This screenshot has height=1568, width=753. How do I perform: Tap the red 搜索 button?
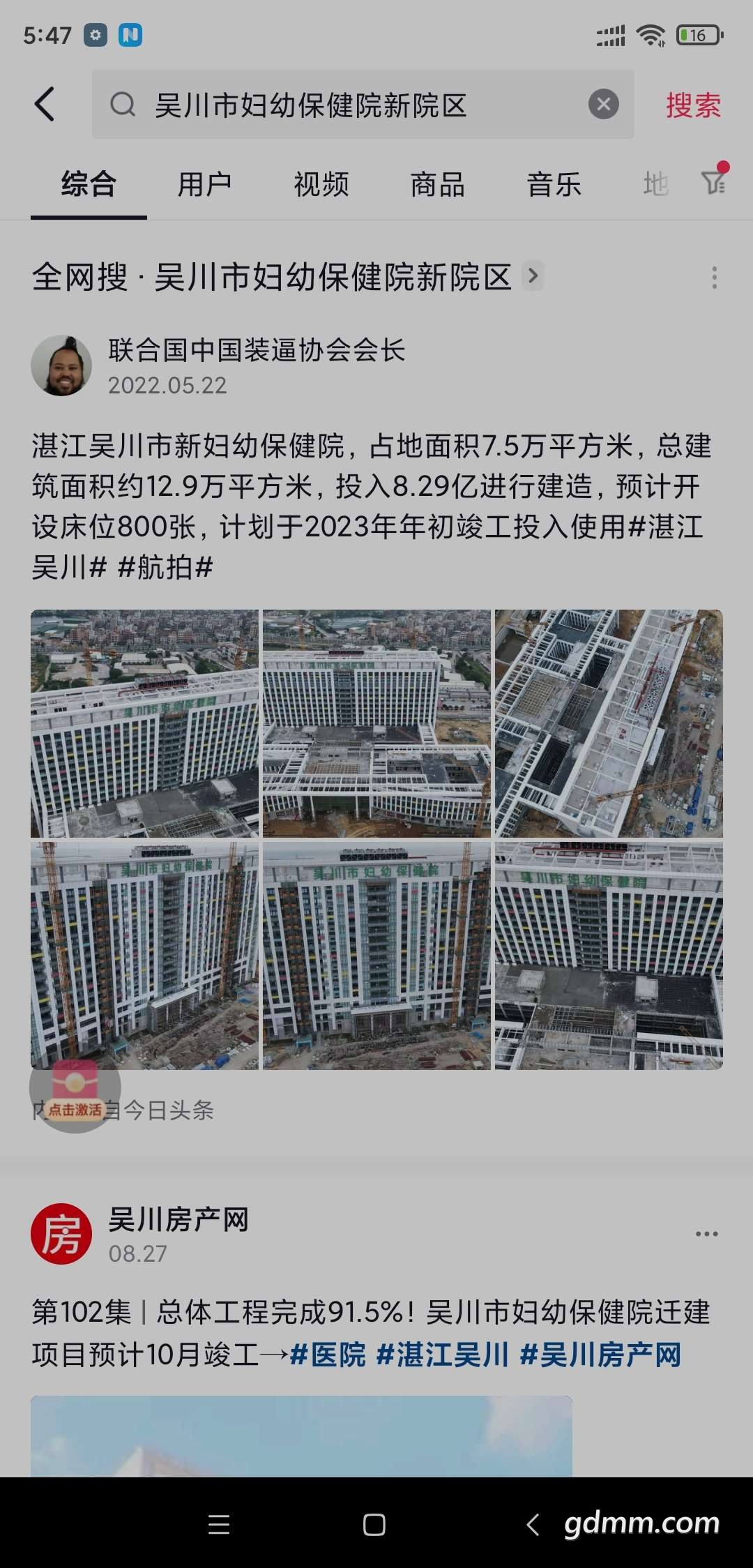pyautogui.click(x=693, y=105)
